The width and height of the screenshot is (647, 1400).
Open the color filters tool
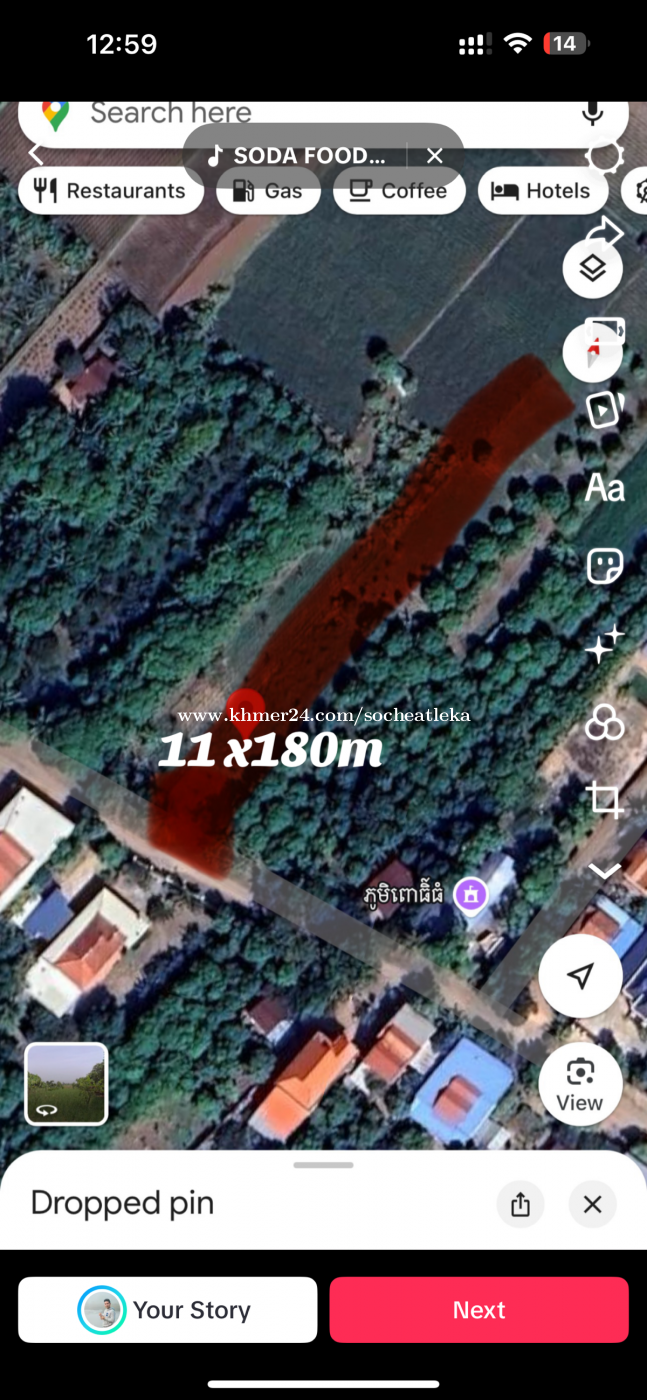pos(604,722)
